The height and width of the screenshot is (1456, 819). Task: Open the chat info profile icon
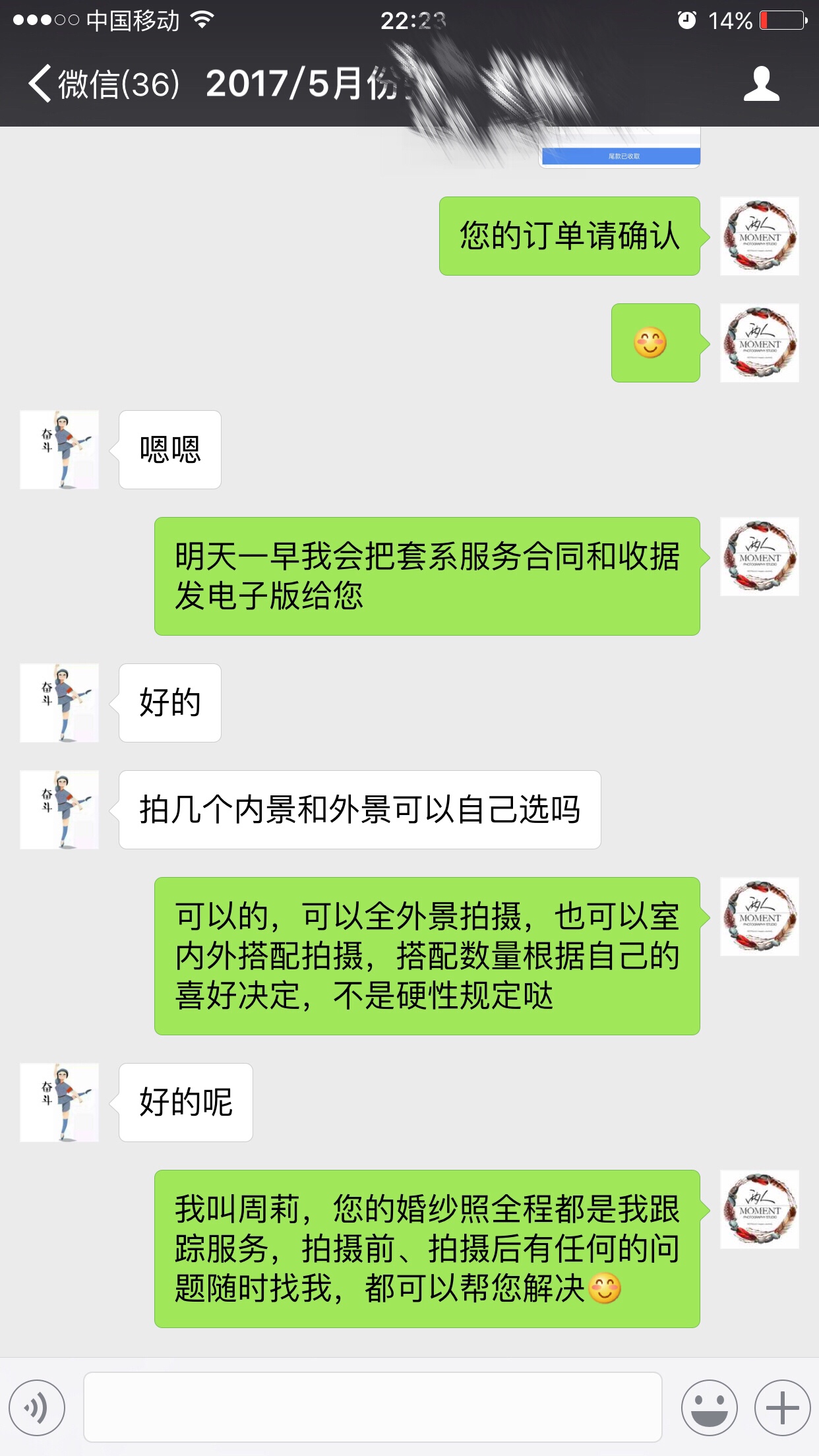pyautogui.click(x=762, y=84)
